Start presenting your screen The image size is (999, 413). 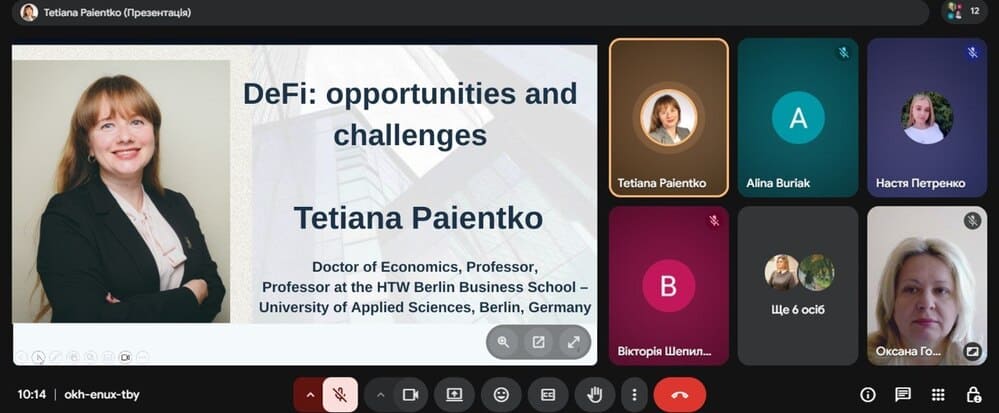point(454,395)
